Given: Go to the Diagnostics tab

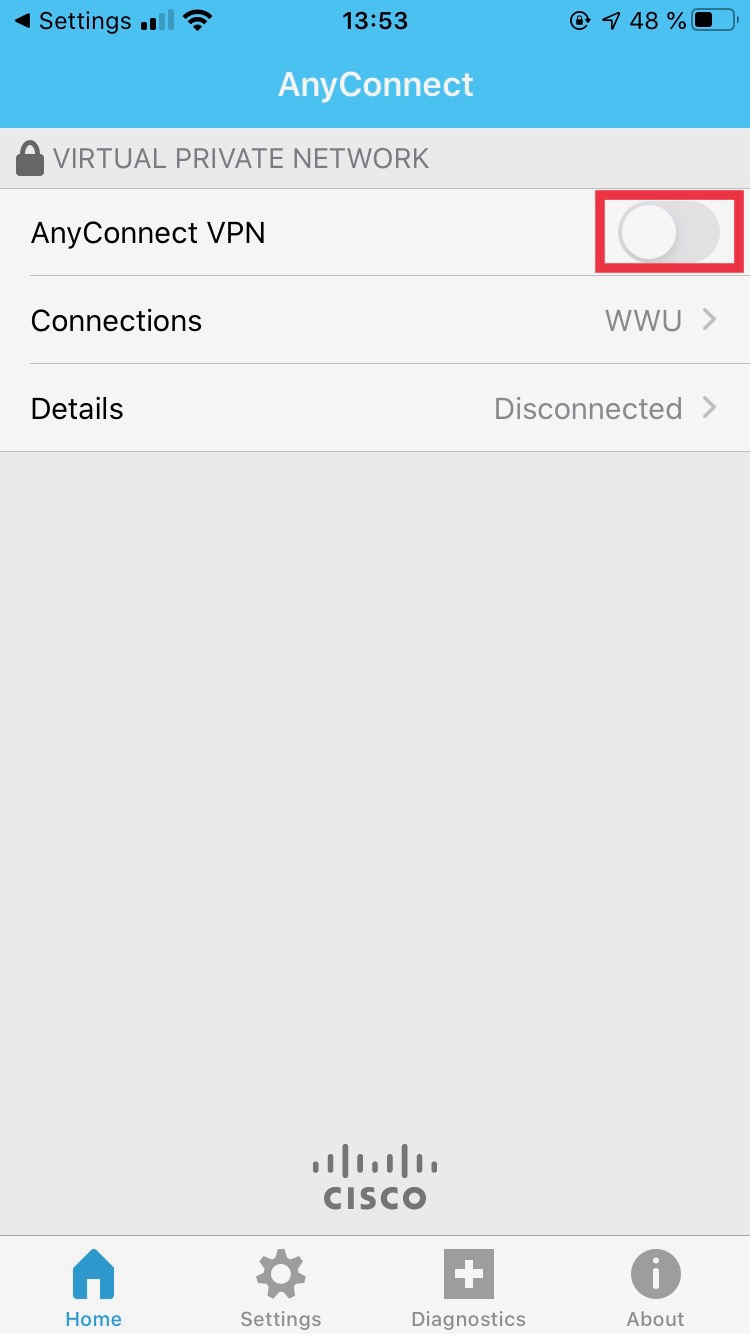Looking at the screenshot, I should click(468, 1288).
